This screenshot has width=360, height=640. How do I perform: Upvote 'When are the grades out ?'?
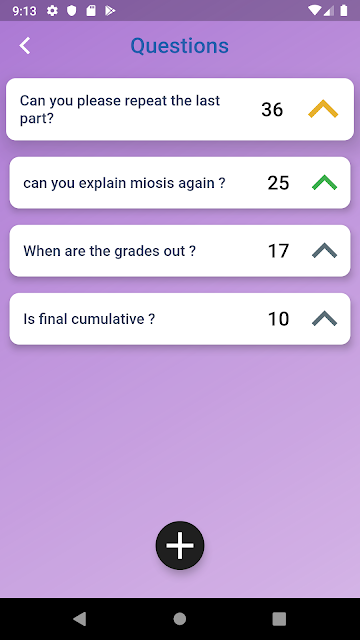324,251
